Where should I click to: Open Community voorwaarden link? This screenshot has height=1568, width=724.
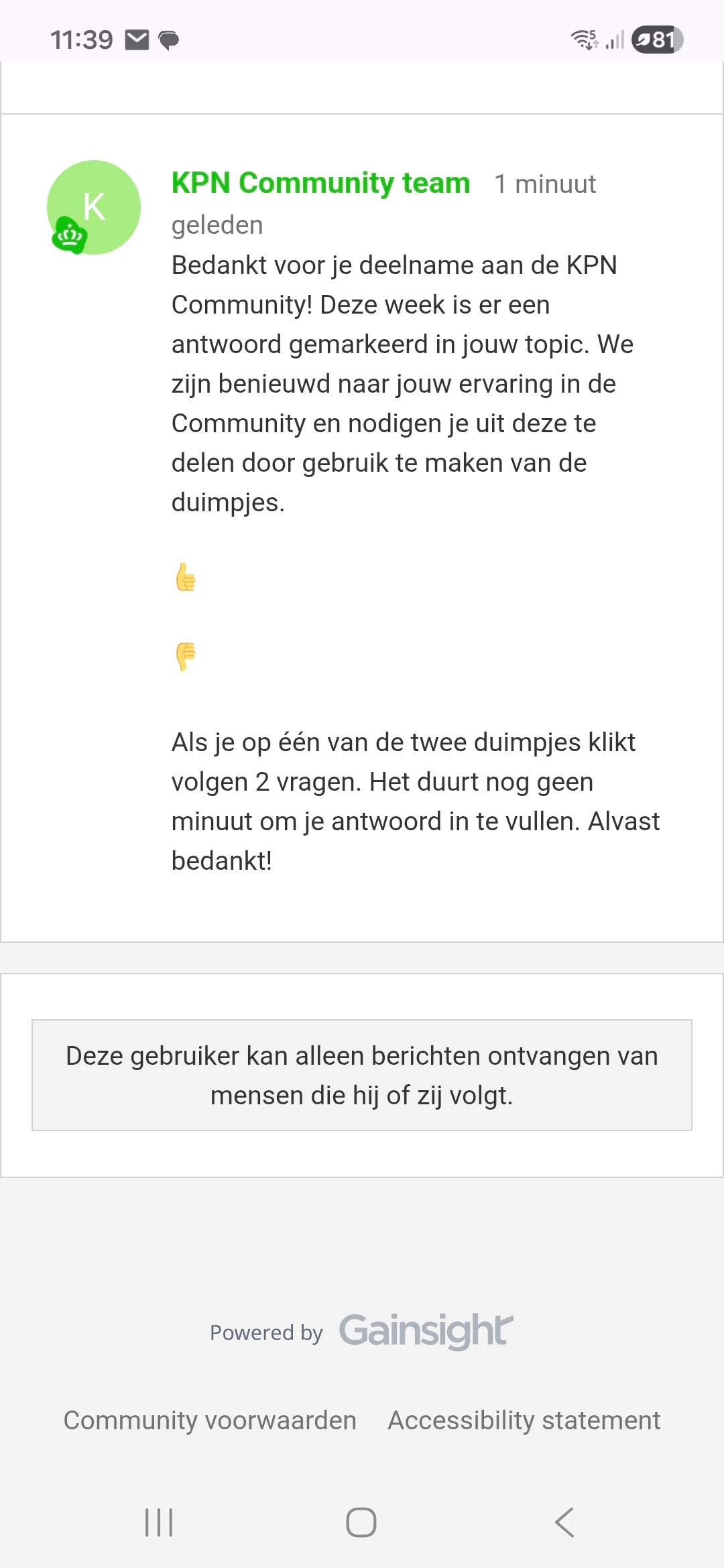pos(210,1421)
